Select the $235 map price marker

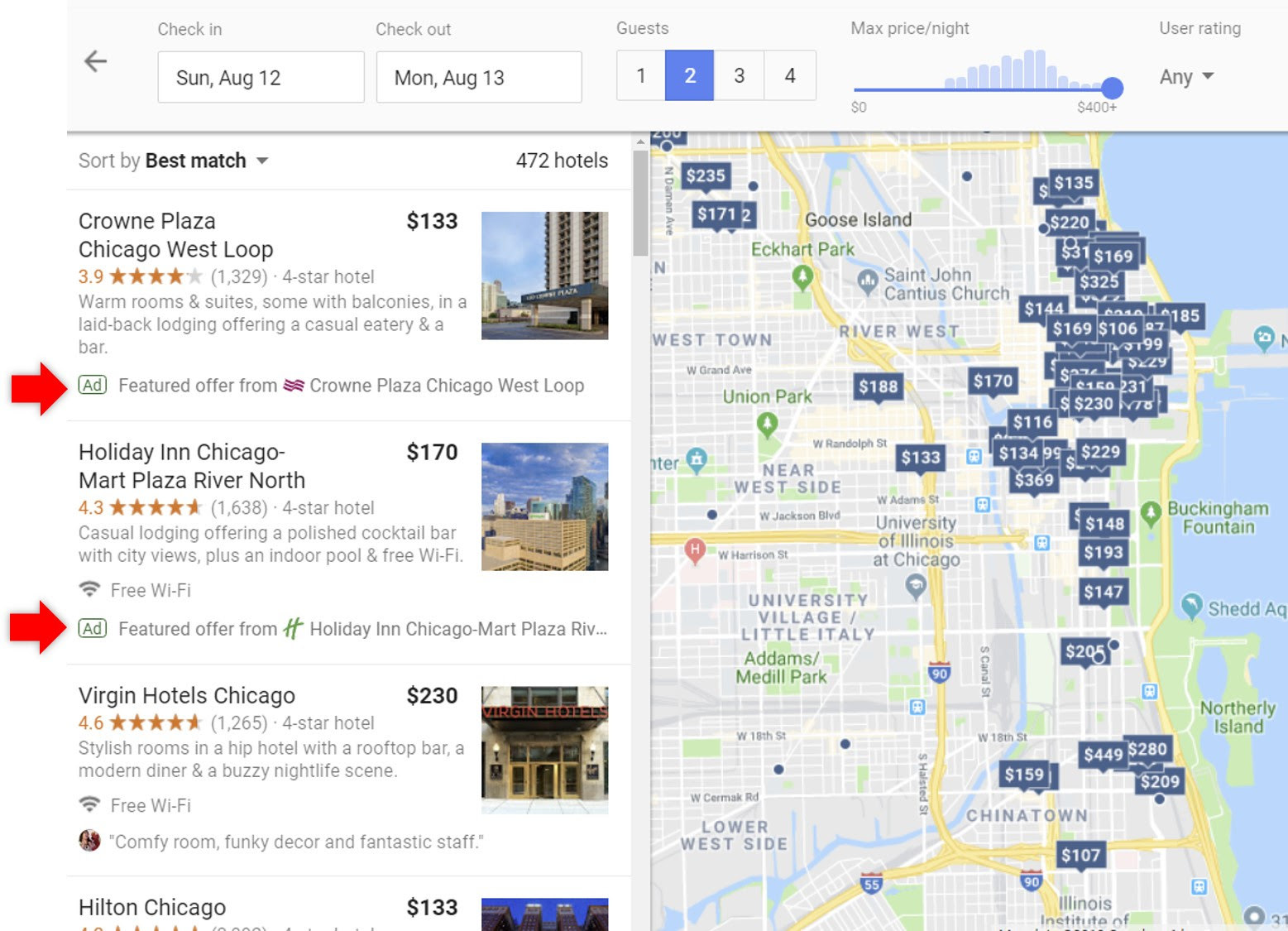coord(705,175)
